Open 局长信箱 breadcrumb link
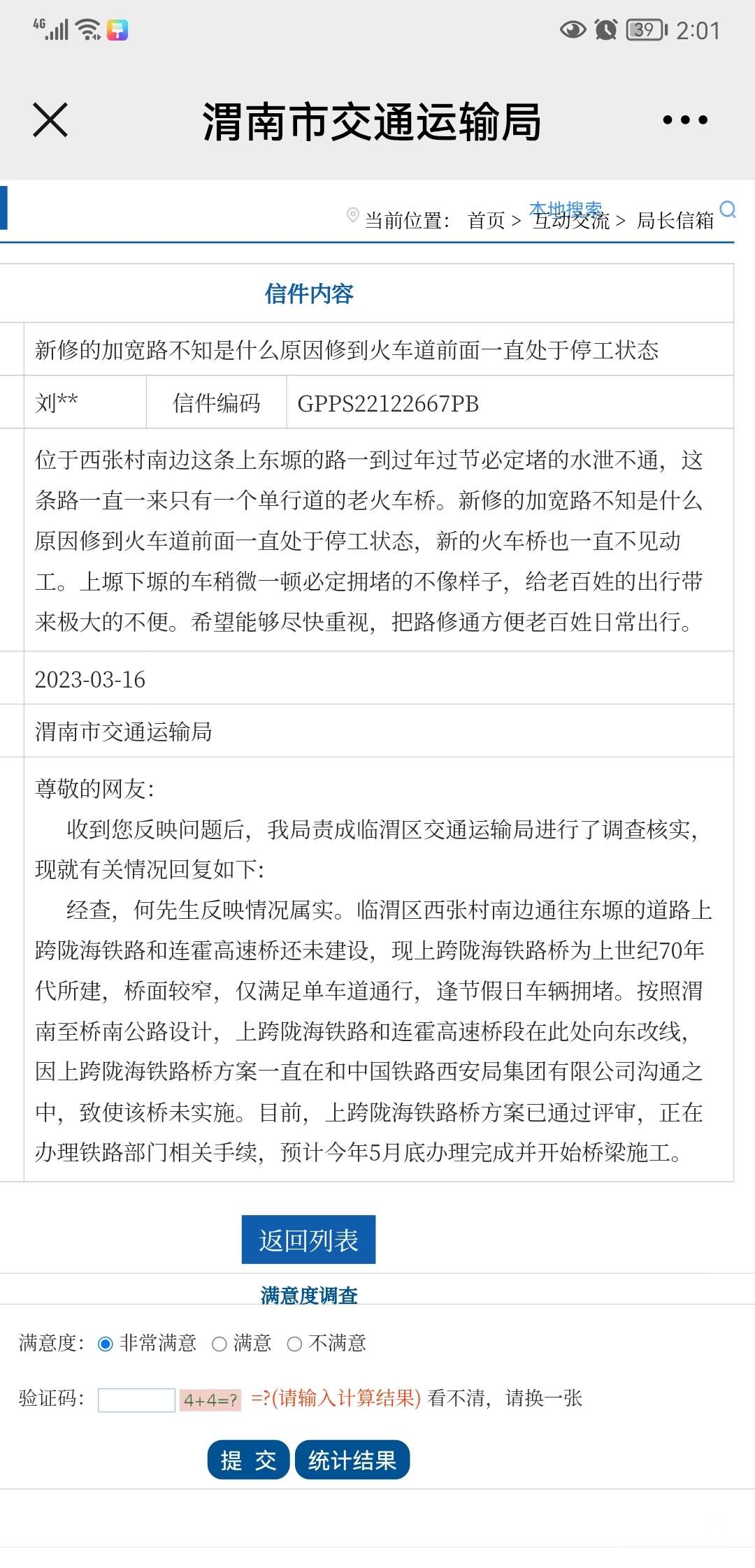This screenshot has width=755, height=1568. (x=675, y=221)
